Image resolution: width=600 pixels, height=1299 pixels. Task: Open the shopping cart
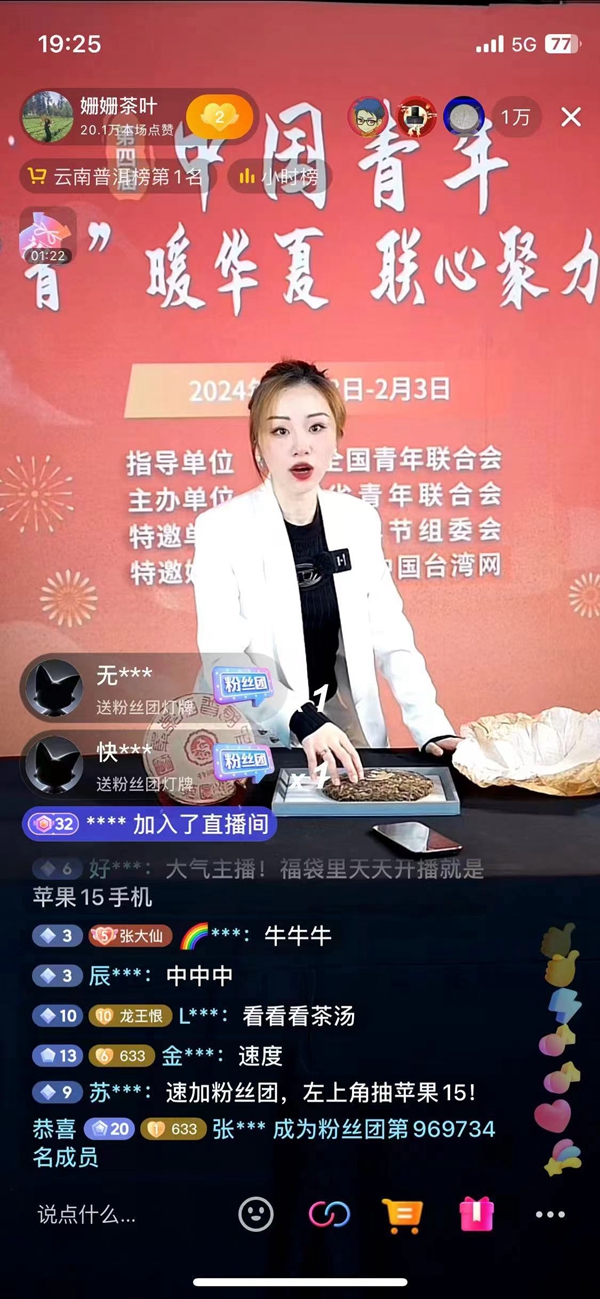coord(402,1215)
